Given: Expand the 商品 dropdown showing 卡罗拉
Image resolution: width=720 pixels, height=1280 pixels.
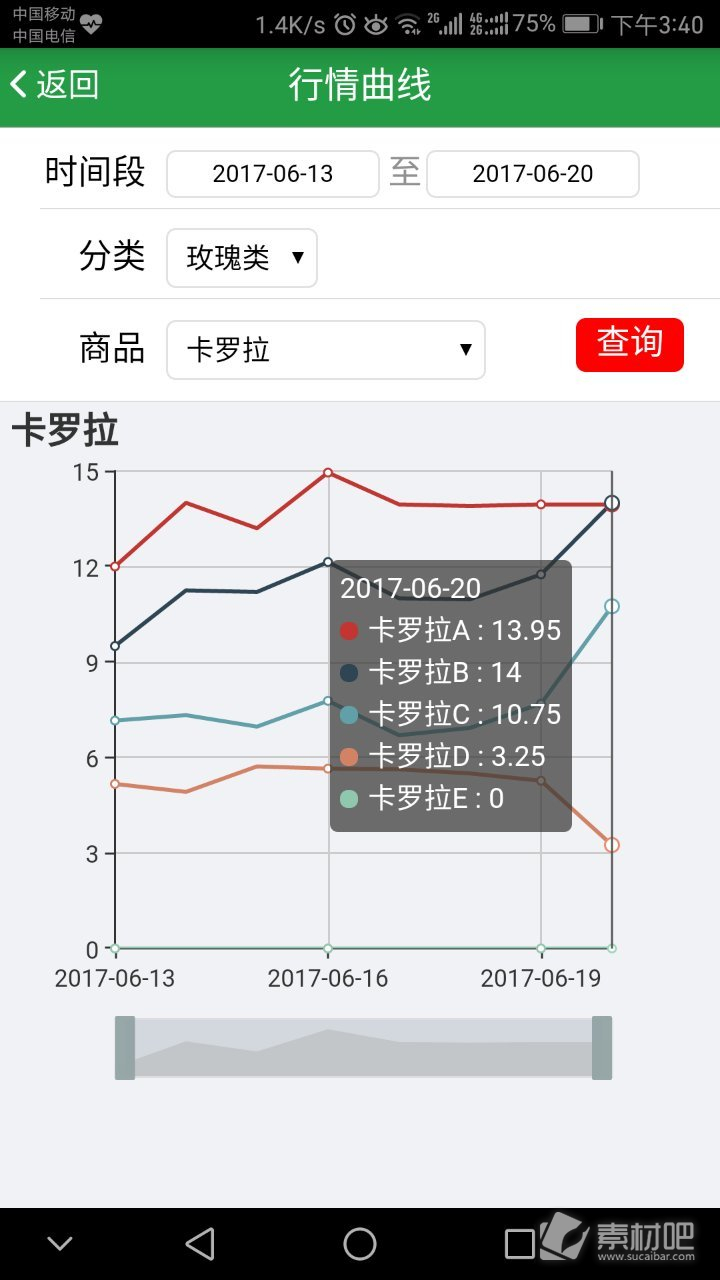Looking at the screenshot, I should click(326, 350).
